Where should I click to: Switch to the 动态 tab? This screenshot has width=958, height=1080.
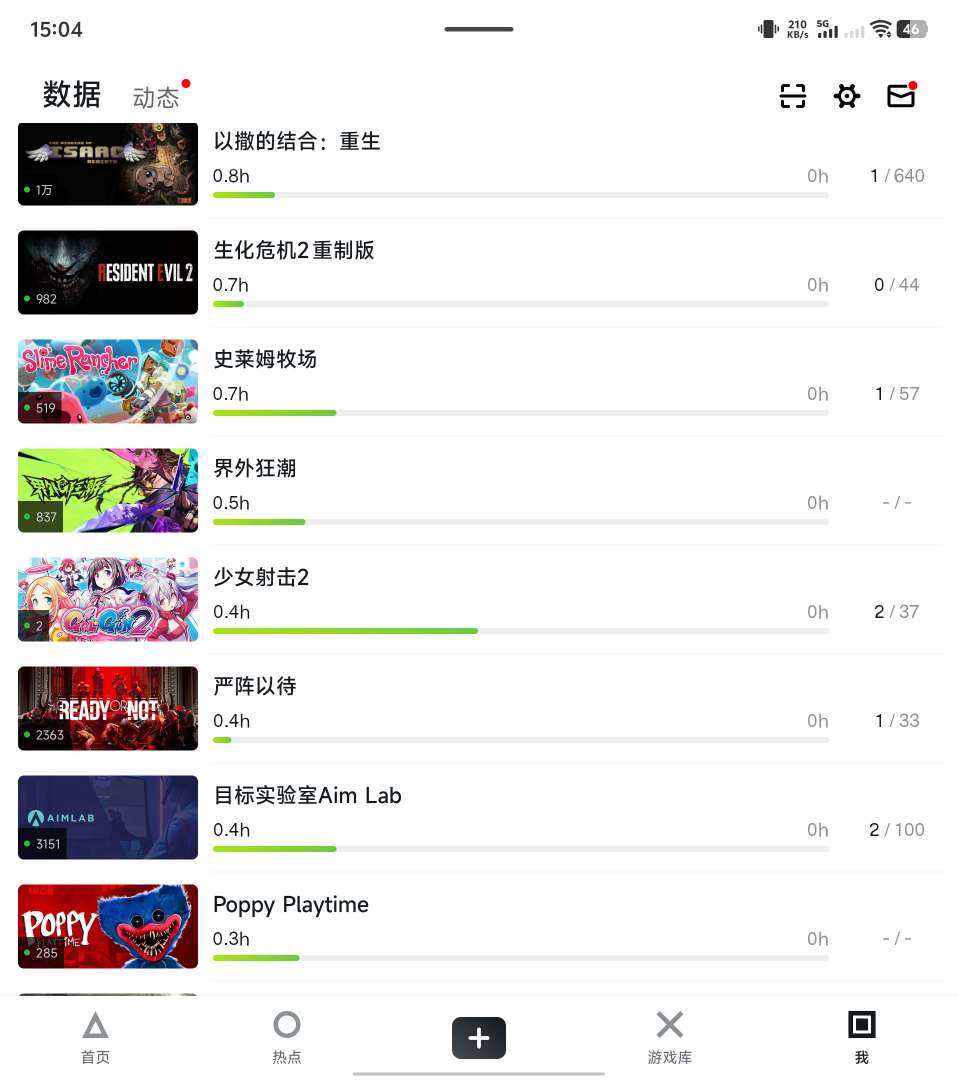[156, 97]
